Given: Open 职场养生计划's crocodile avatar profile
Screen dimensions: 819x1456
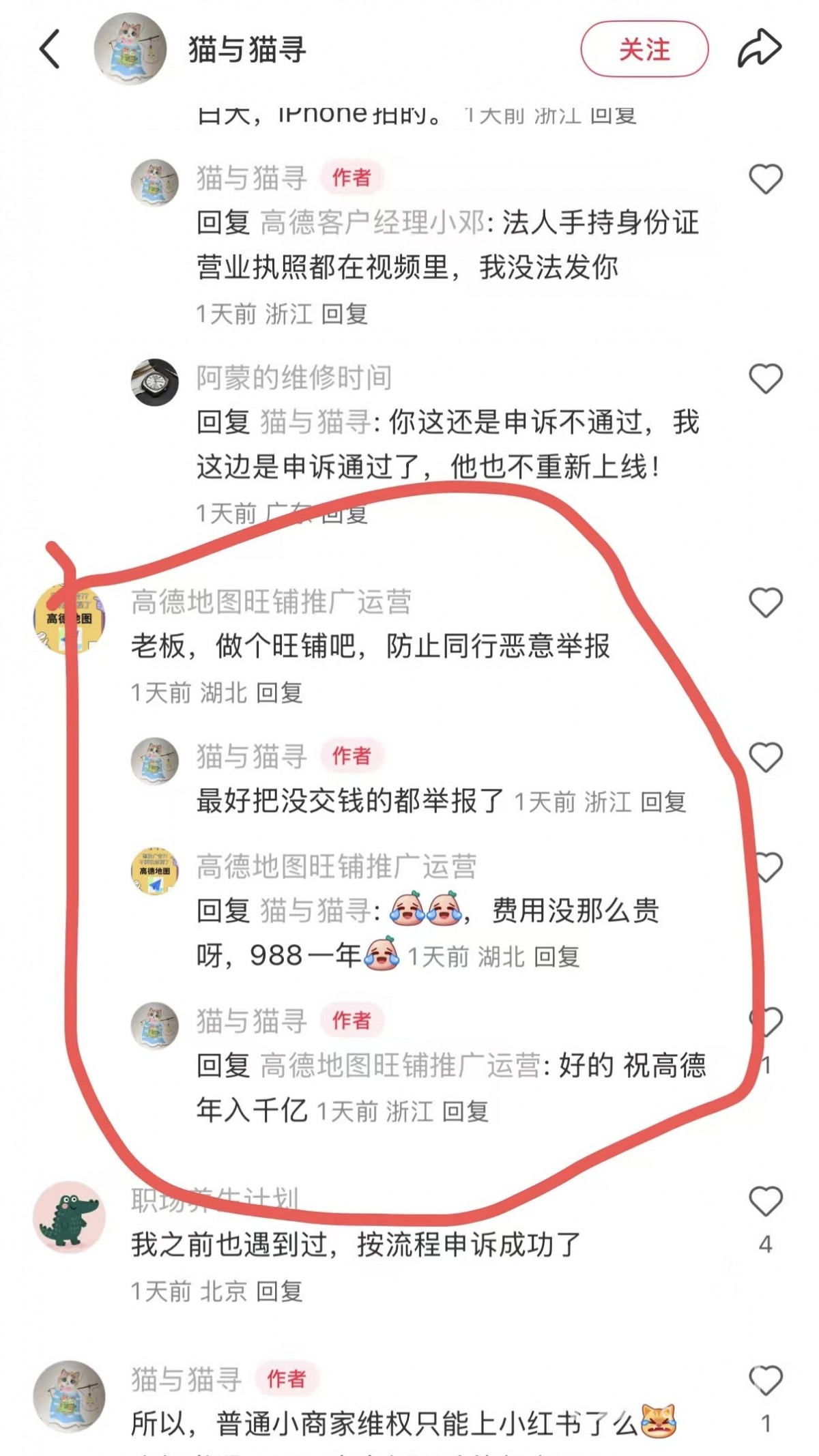Looking at the screenshot, I should tap(69, 1218).
